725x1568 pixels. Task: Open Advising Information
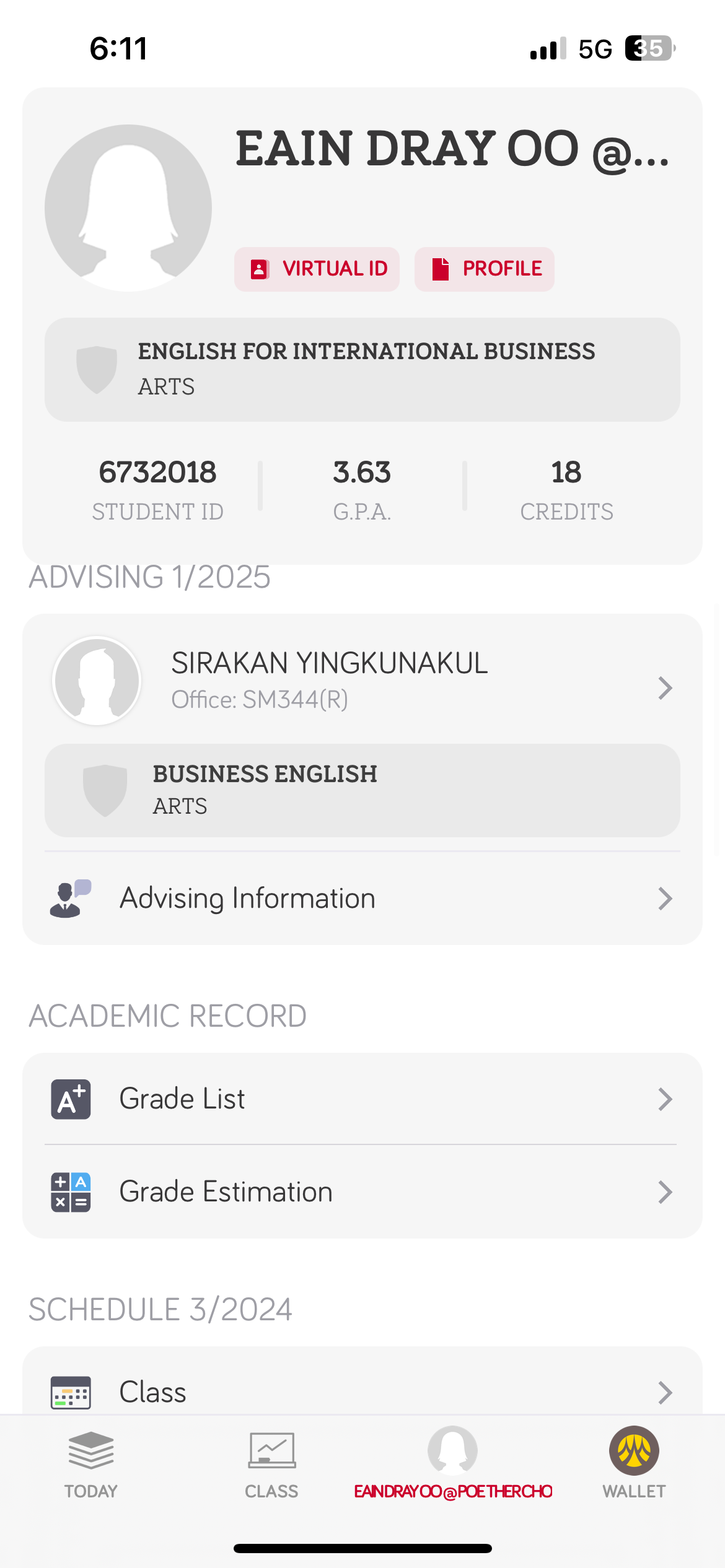pyautogui.click(x=362, y=899)
